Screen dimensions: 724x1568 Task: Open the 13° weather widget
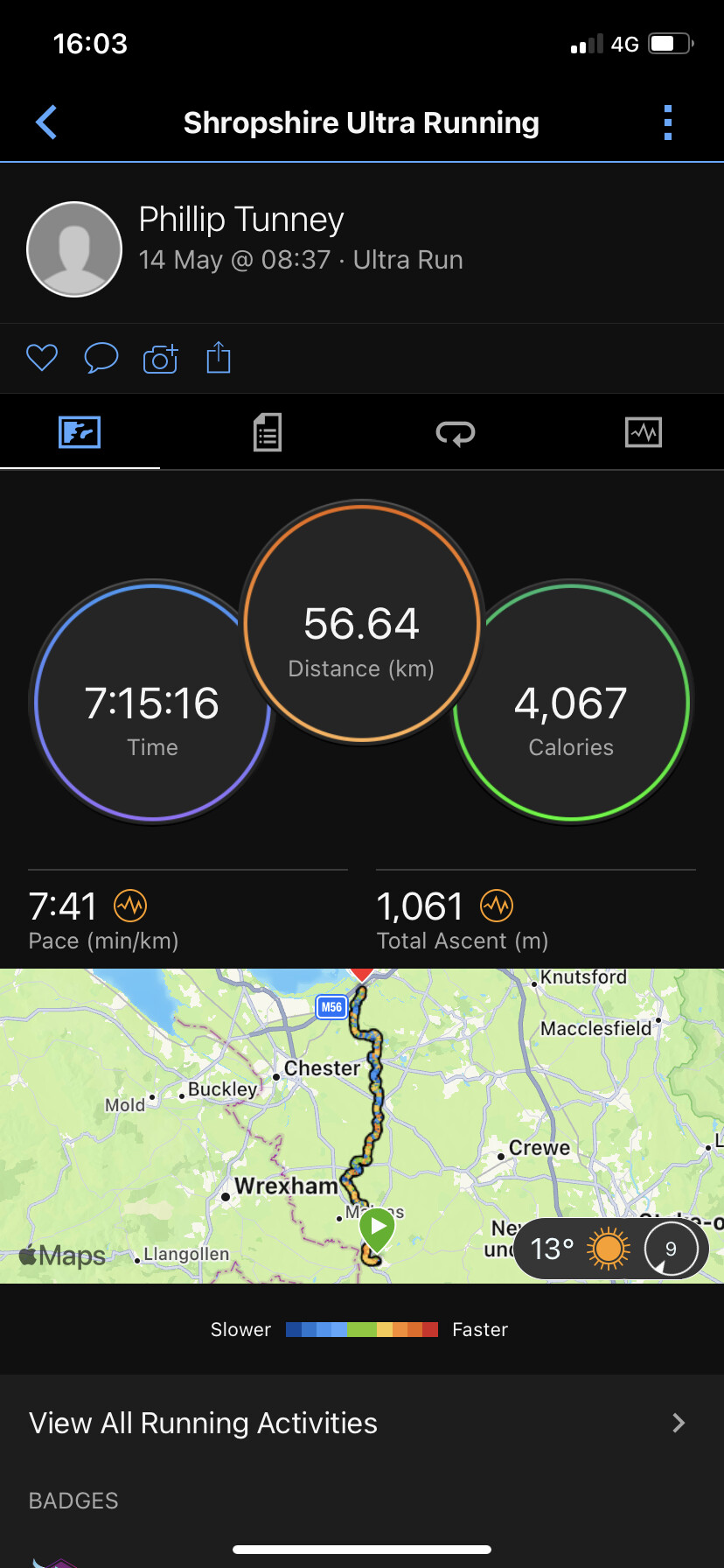coord(611,1249)
